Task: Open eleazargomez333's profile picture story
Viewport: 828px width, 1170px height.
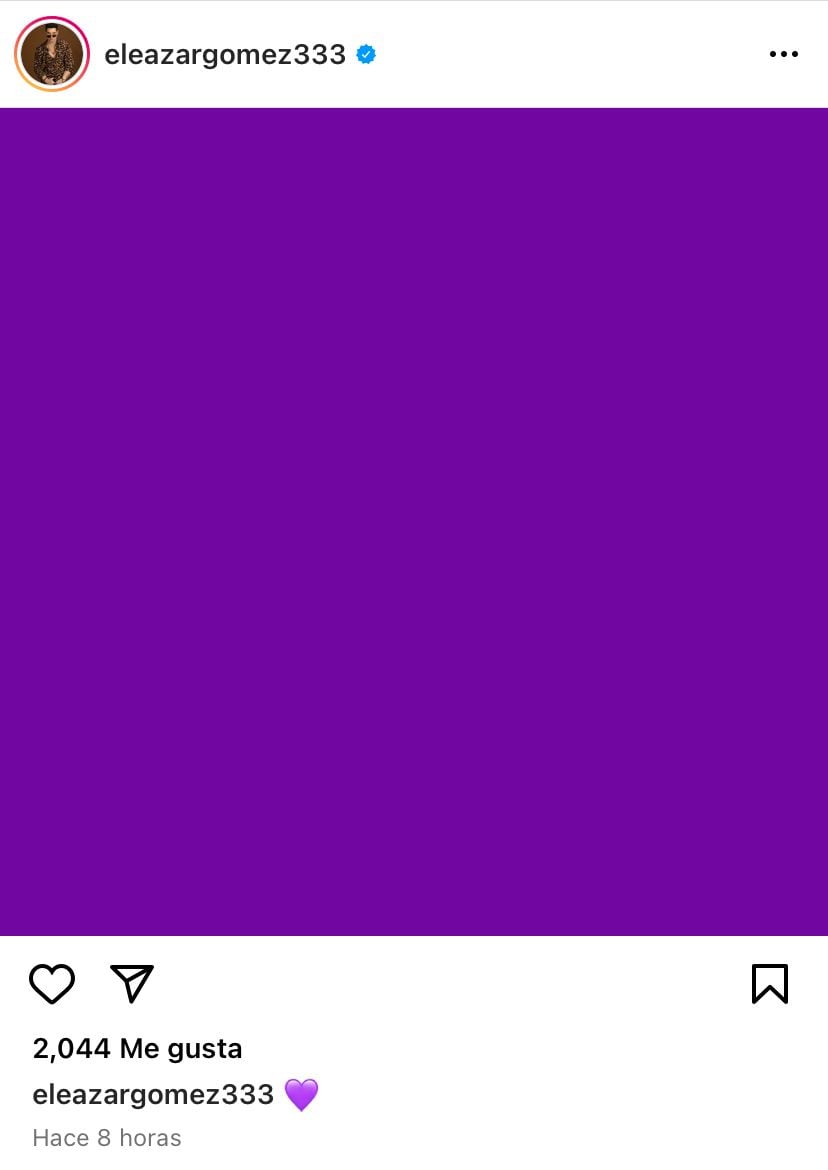Action: [52, 54]
